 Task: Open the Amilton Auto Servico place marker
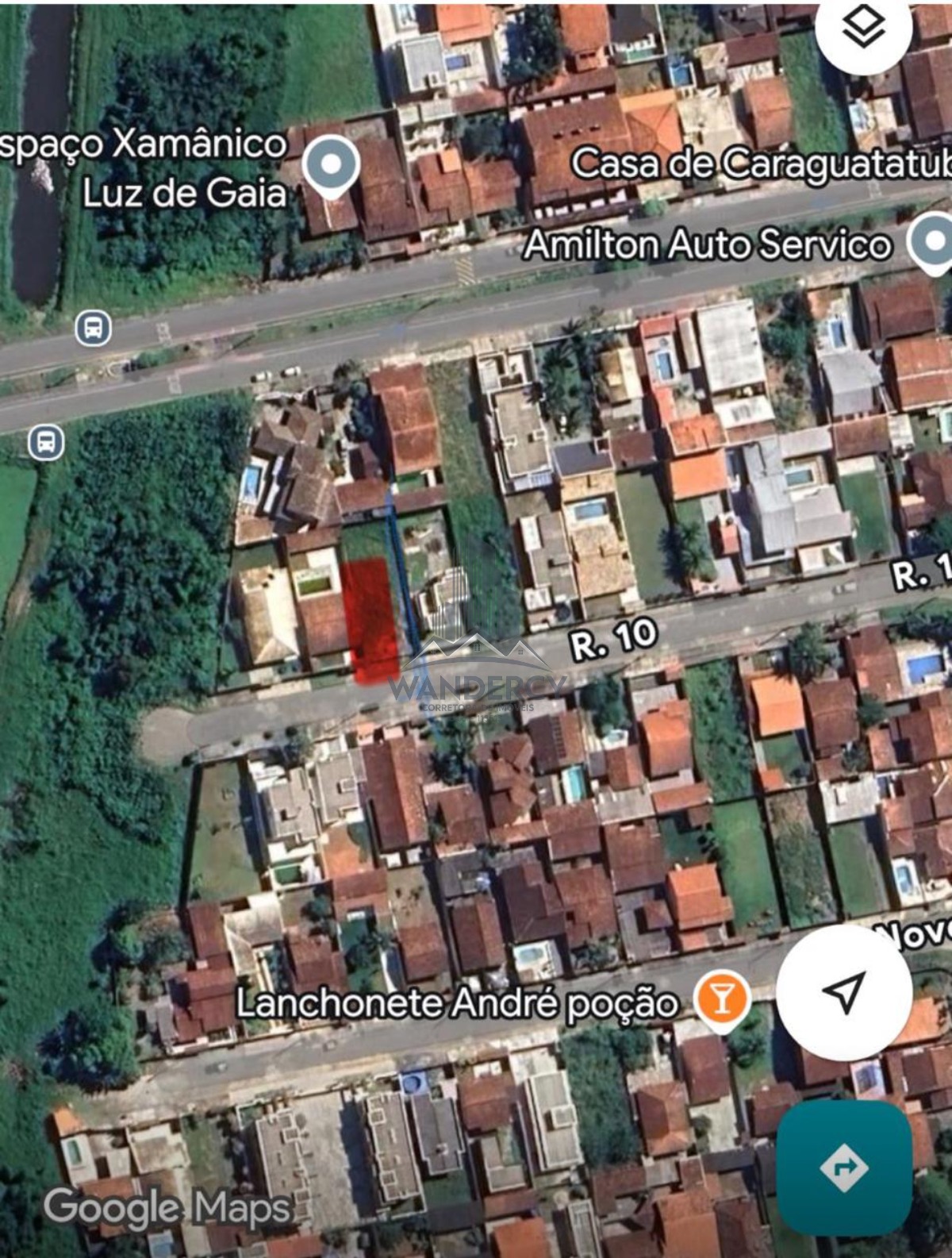tap(935, 241)
